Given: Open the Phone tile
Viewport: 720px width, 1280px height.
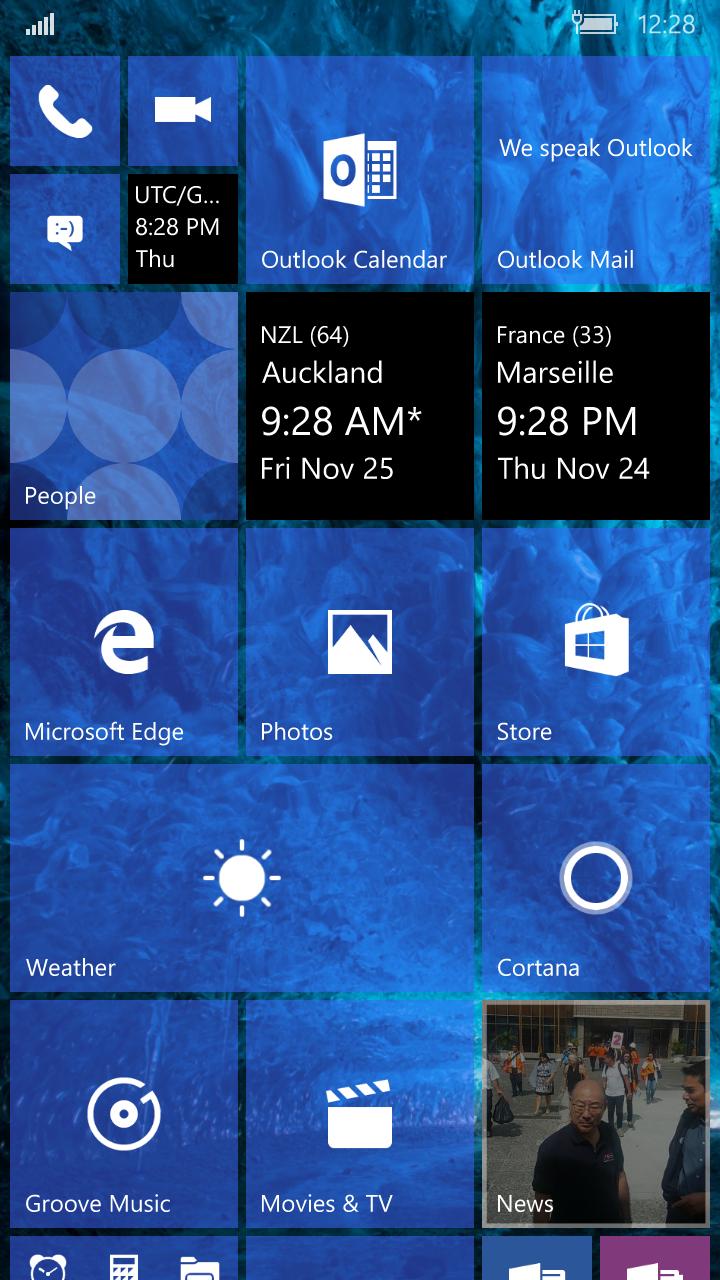Looking at the screenshot, I should 65,111.
